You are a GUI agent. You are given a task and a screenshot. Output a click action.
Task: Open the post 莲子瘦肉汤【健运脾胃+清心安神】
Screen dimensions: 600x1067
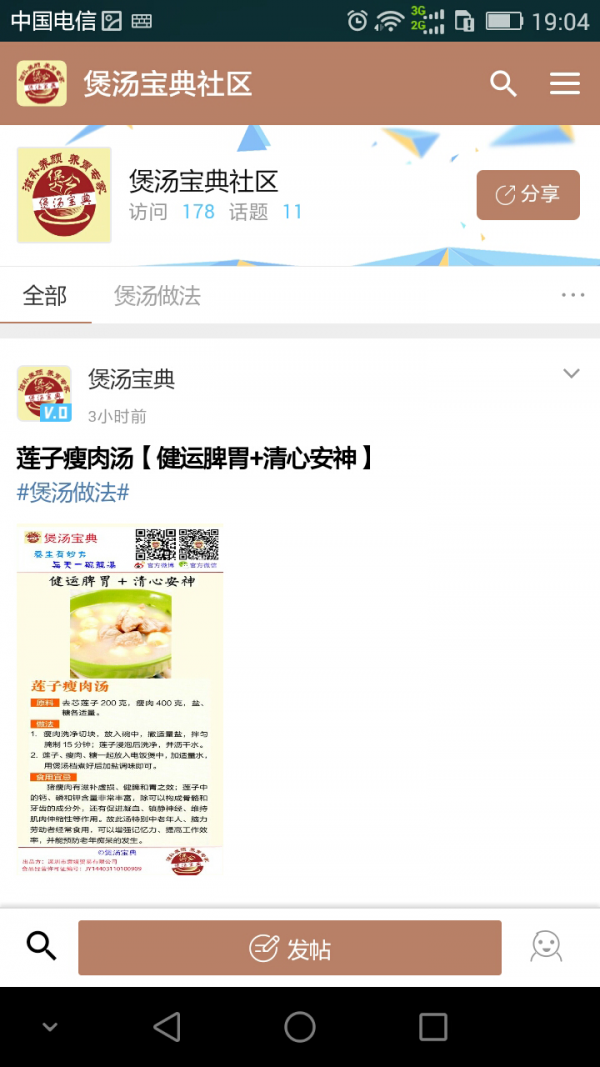pos(197,458)
